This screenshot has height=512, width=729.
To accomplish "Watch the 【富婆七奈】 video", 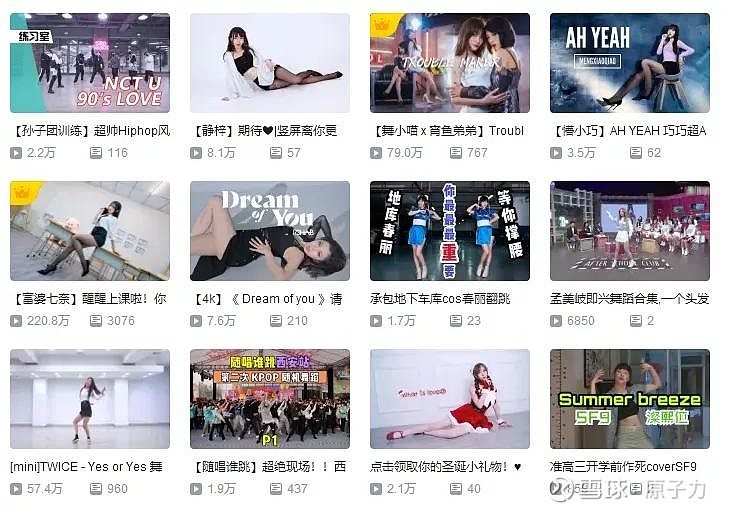I will coord(90,230).
